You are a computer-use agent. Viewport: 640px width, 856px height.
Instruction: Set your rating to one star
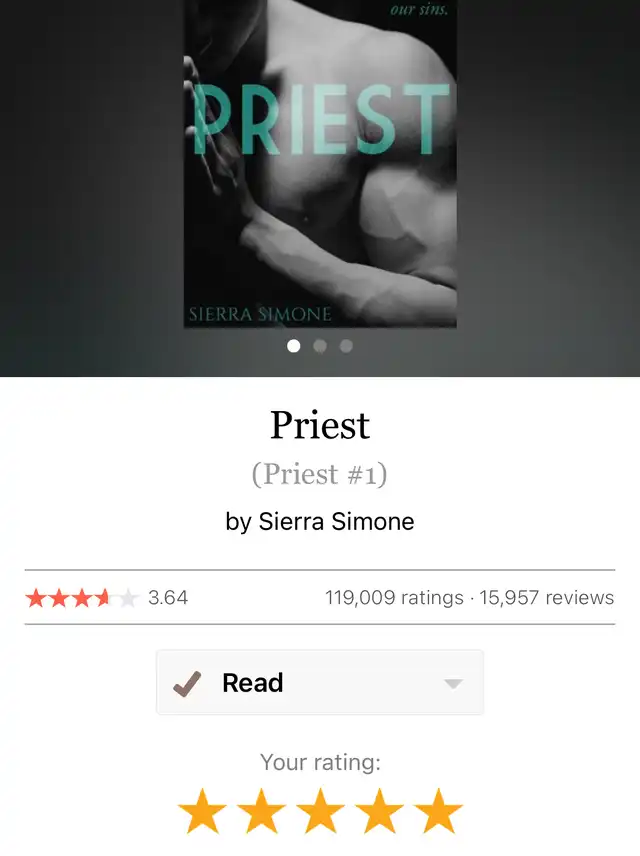pyautogui.click(x=202, y=811)
